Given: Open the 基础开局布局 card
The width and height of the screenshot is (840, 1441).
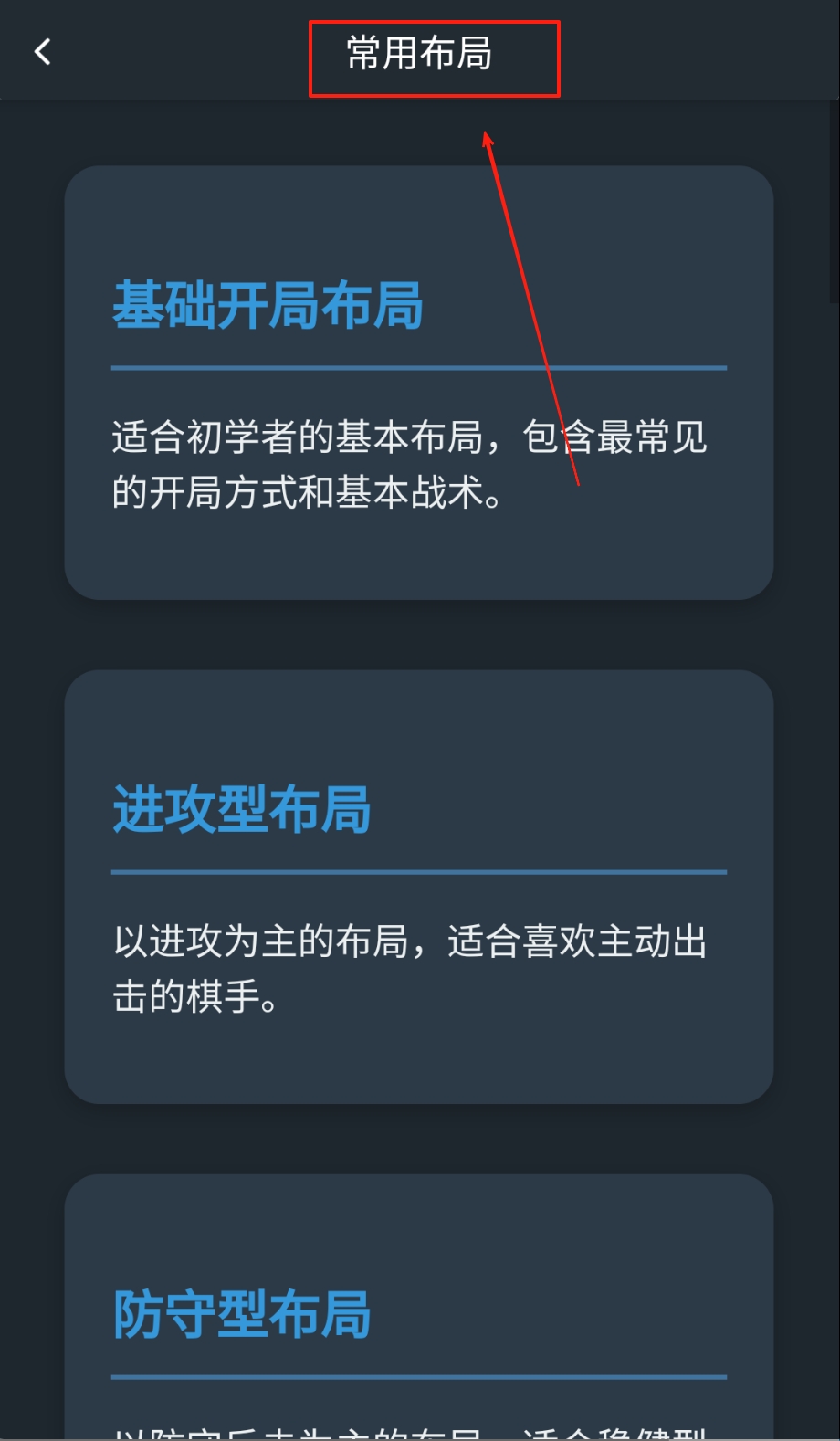Looking at the screenshot, I should [418, 383].
